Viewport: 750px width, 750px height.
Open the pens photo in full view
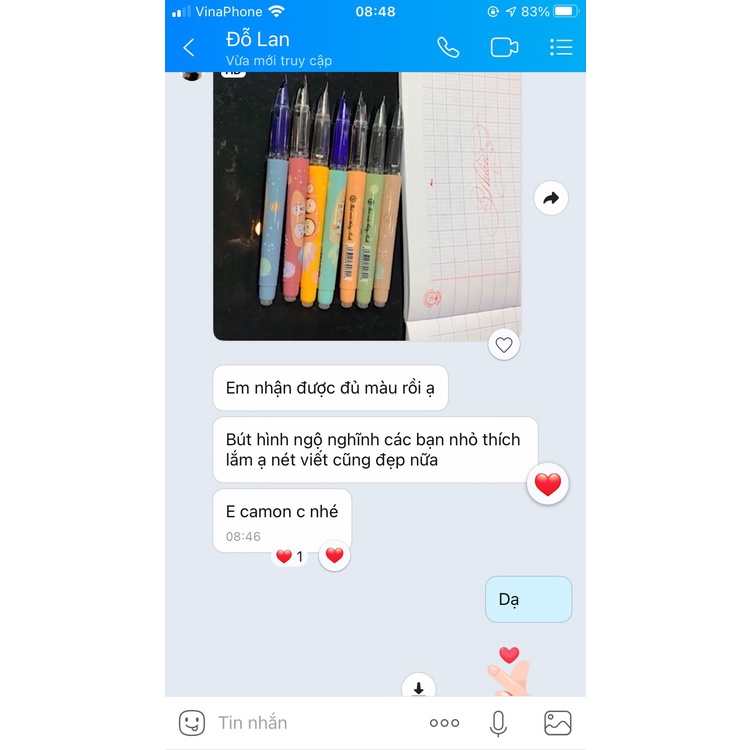pyautogui.click(x=366, y=205)
